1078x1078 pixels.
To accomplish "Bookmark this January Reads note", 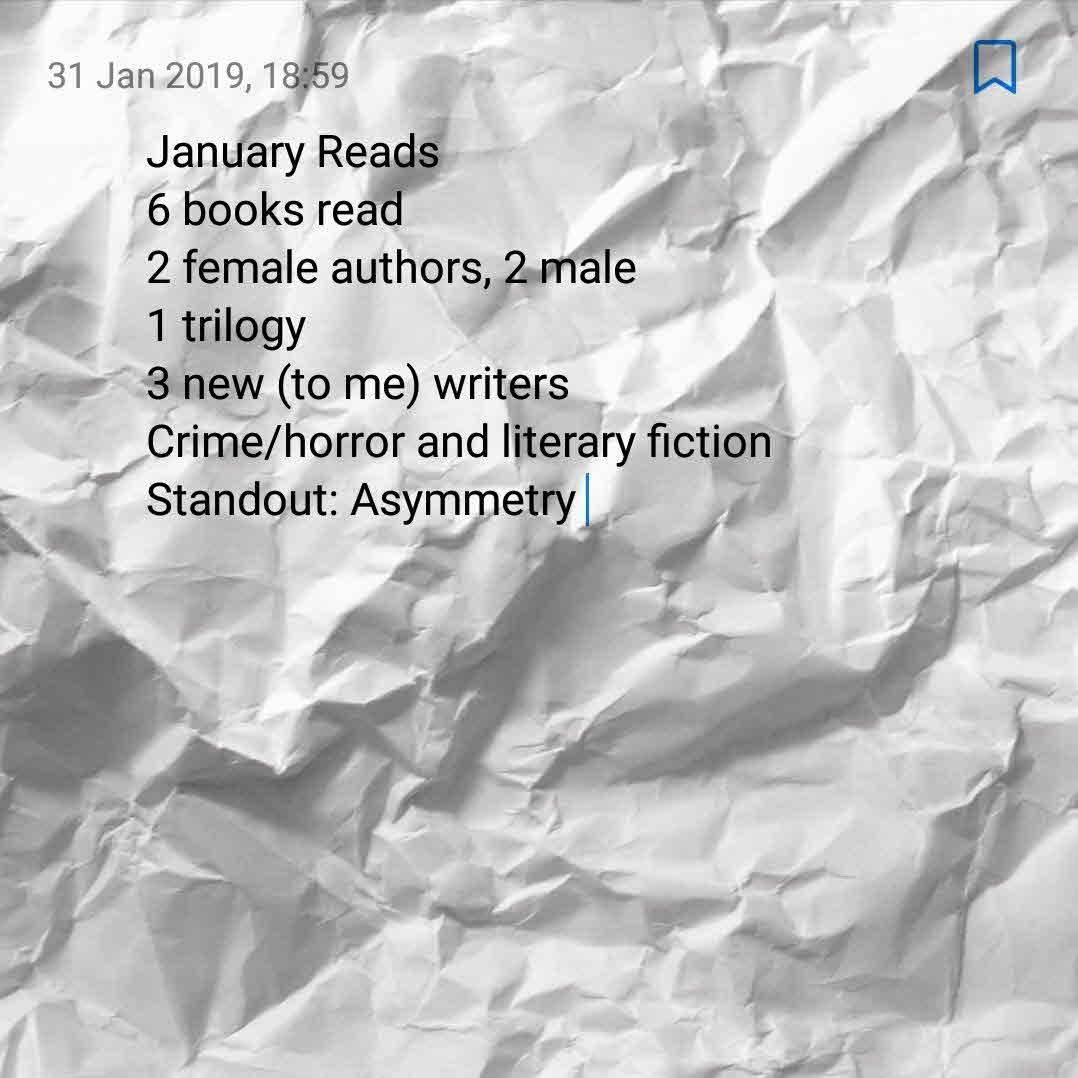I will pyautogui.click(x=994, y=67).
